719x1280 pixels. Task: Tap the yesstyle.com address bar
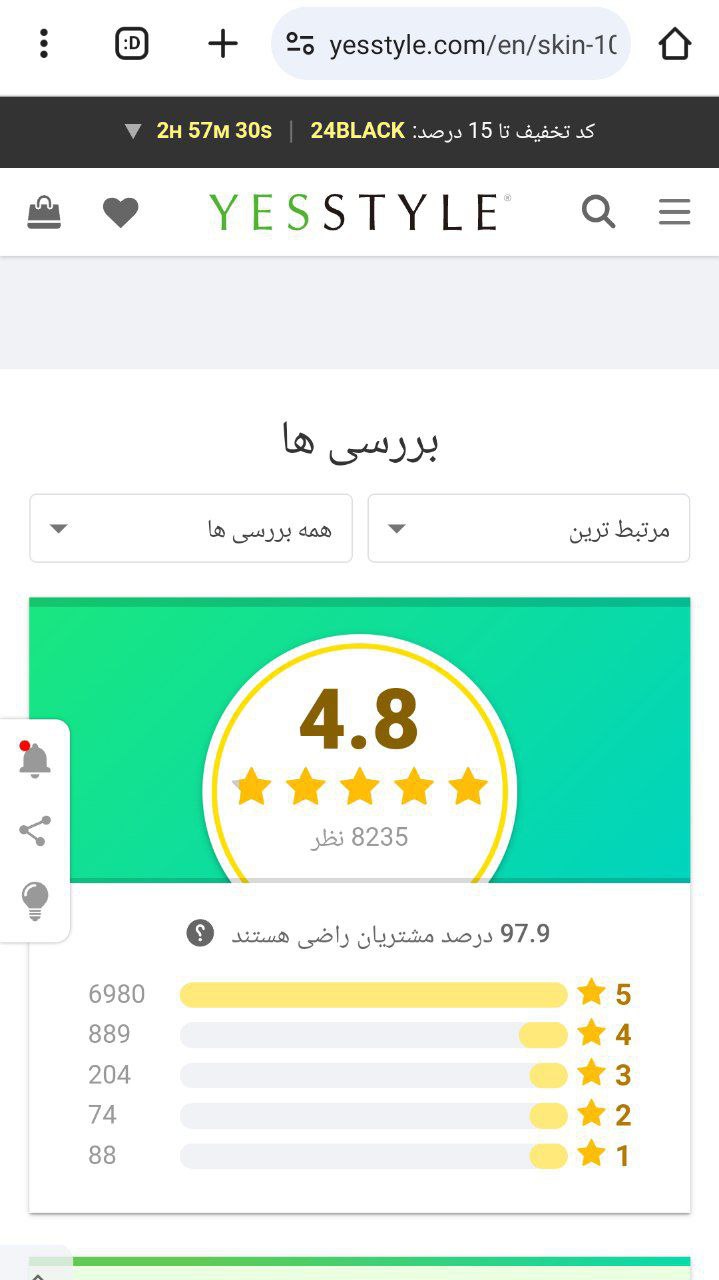451,44
